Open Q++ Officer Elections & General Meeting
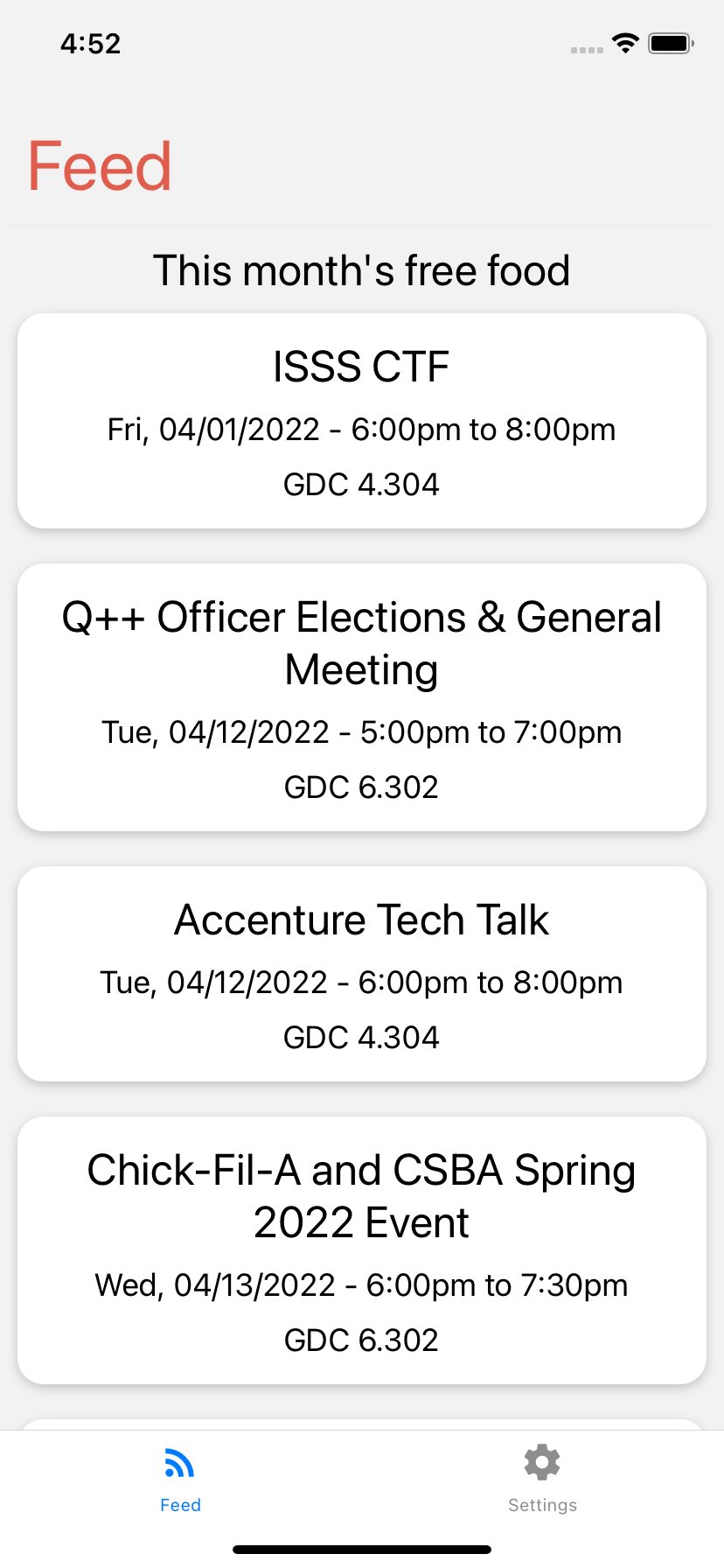724x1568 pixels. pyautogui.click(x=361, y=697)
